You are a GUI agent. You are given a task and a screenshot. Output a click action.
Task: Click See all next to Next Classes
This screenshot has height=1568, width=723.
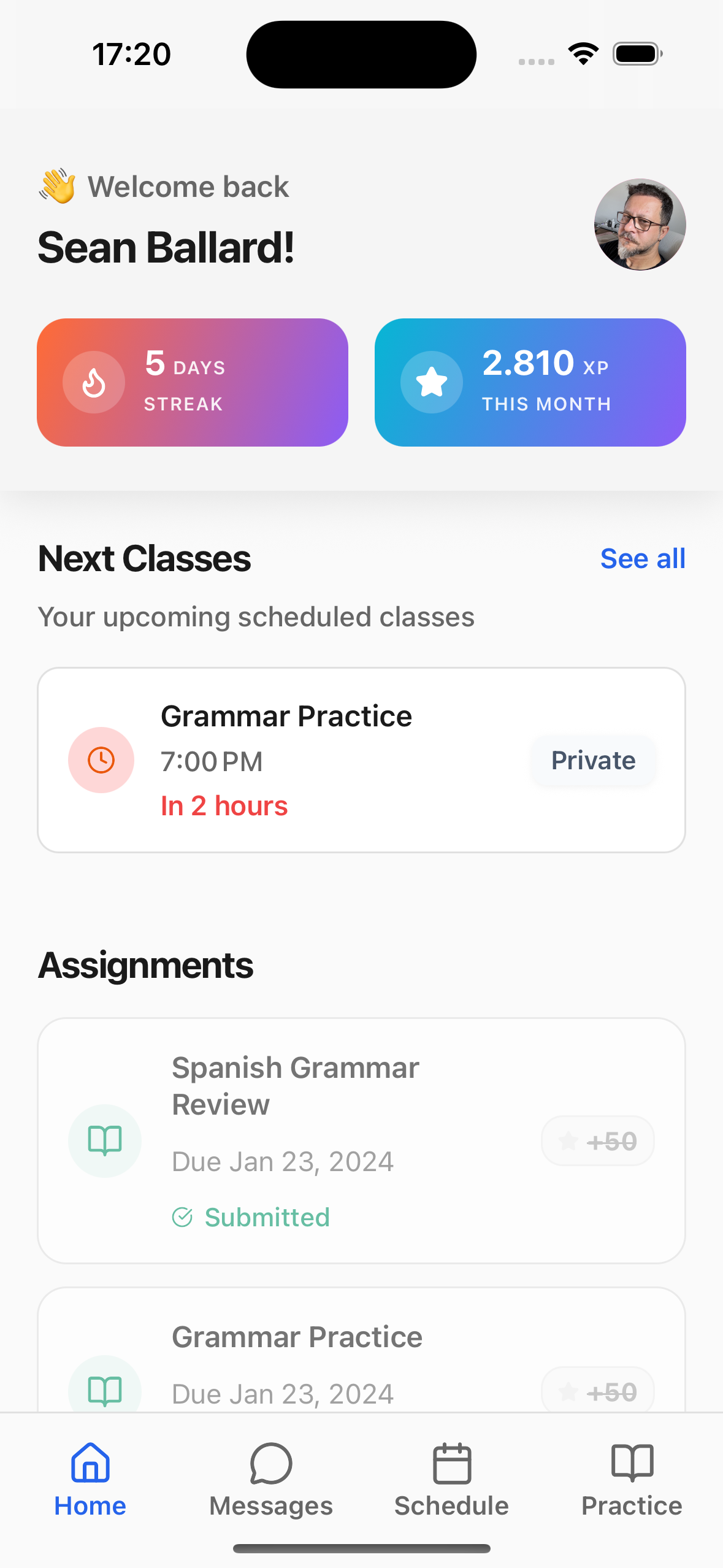click(x=643, y=558)
